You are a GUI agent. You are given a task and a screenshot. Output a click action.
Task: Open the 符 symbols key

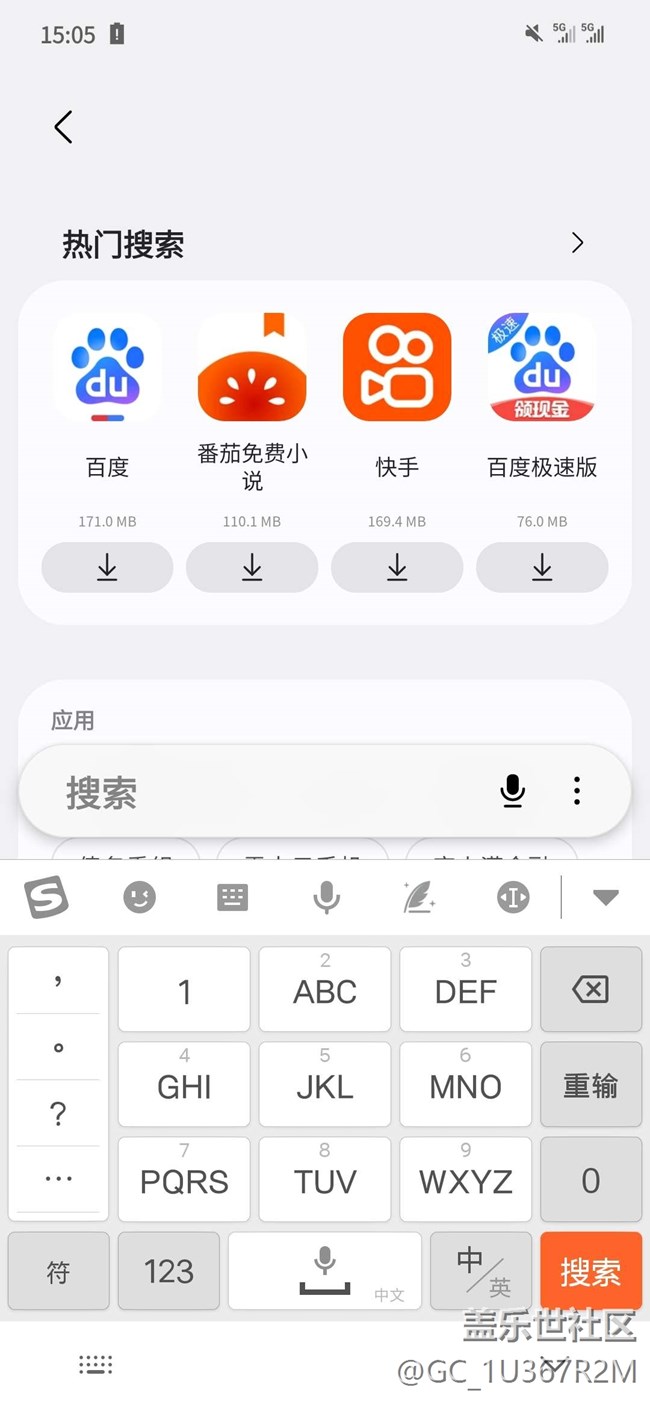tap(59, 1271)
